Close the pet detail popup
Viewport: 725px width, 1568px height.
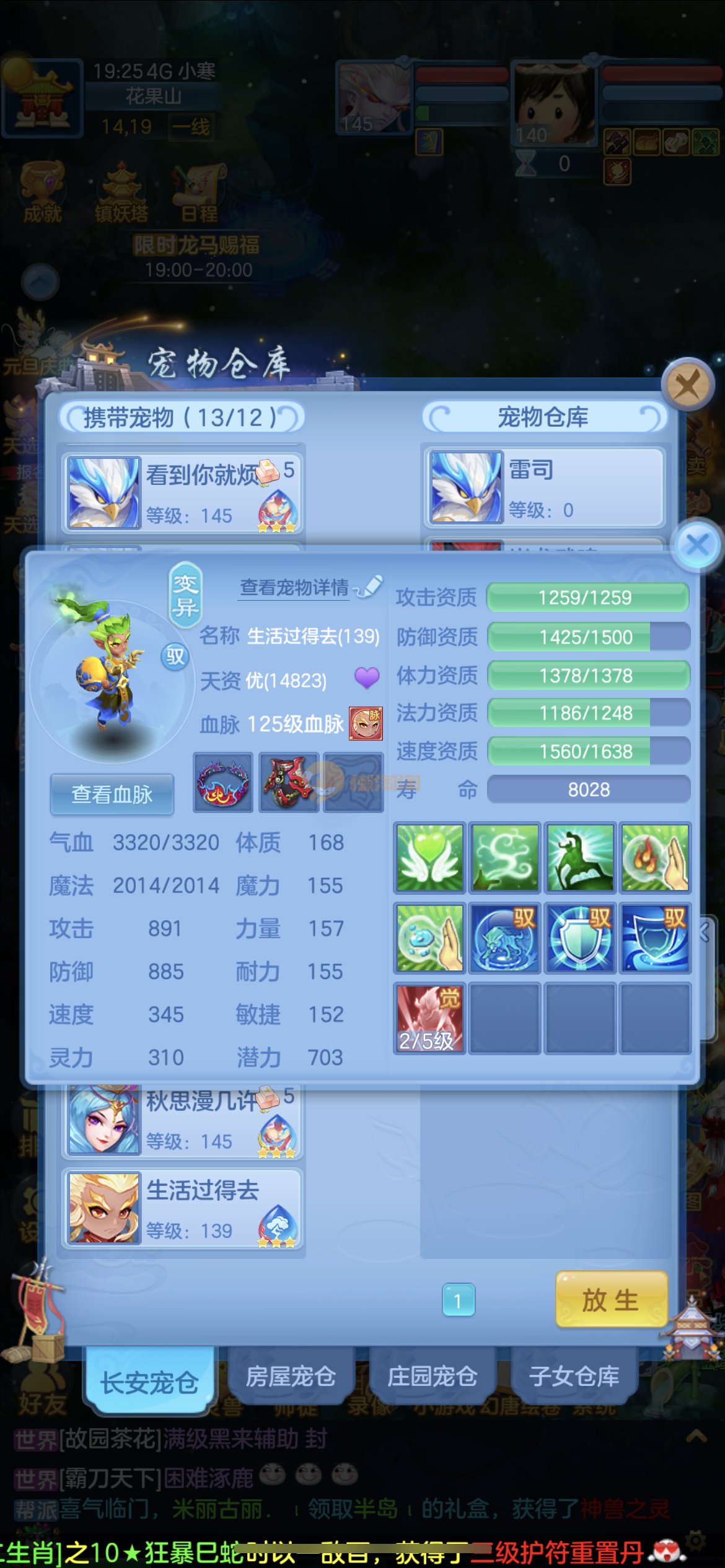click(698, 546)
